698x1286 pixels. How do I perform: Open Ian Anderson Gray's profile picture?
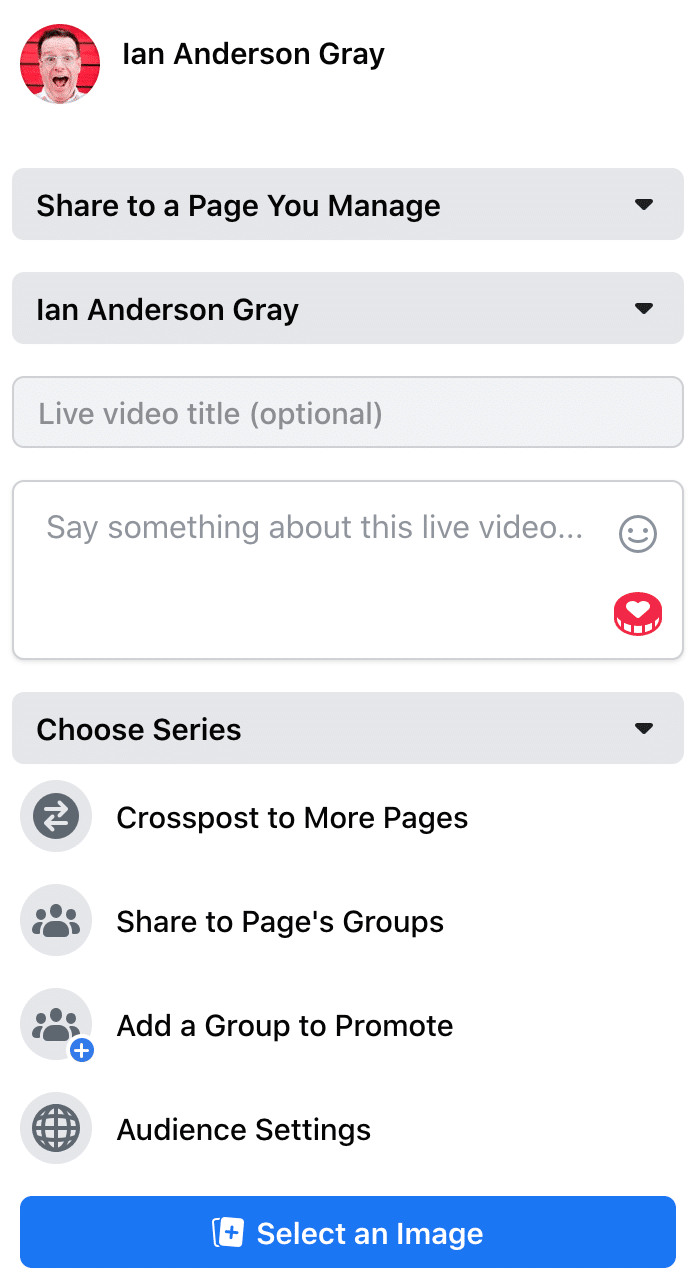60,64
